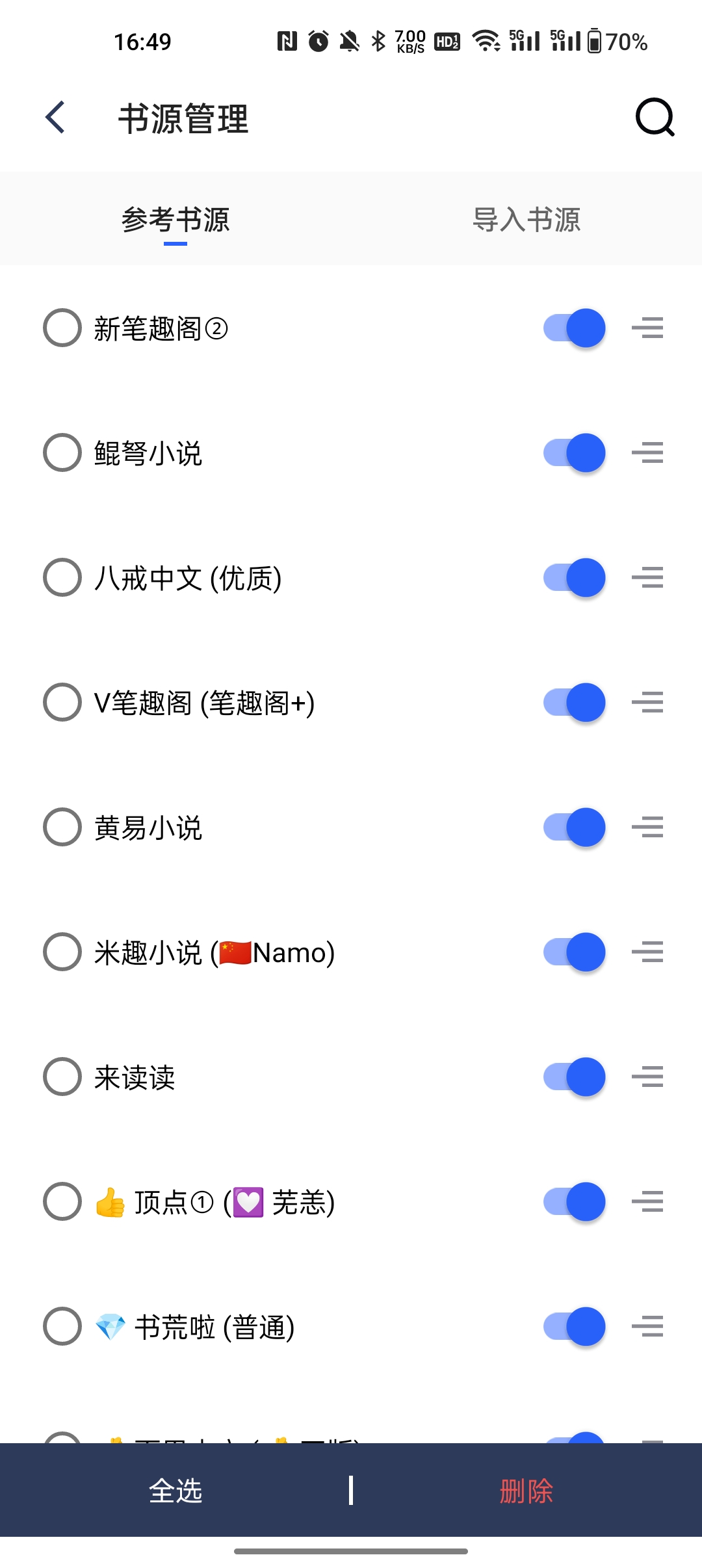This screenshot has width=702, height=1568.
Task: Select the circle next to 黄易小说
Action: [x=62, y=828]
